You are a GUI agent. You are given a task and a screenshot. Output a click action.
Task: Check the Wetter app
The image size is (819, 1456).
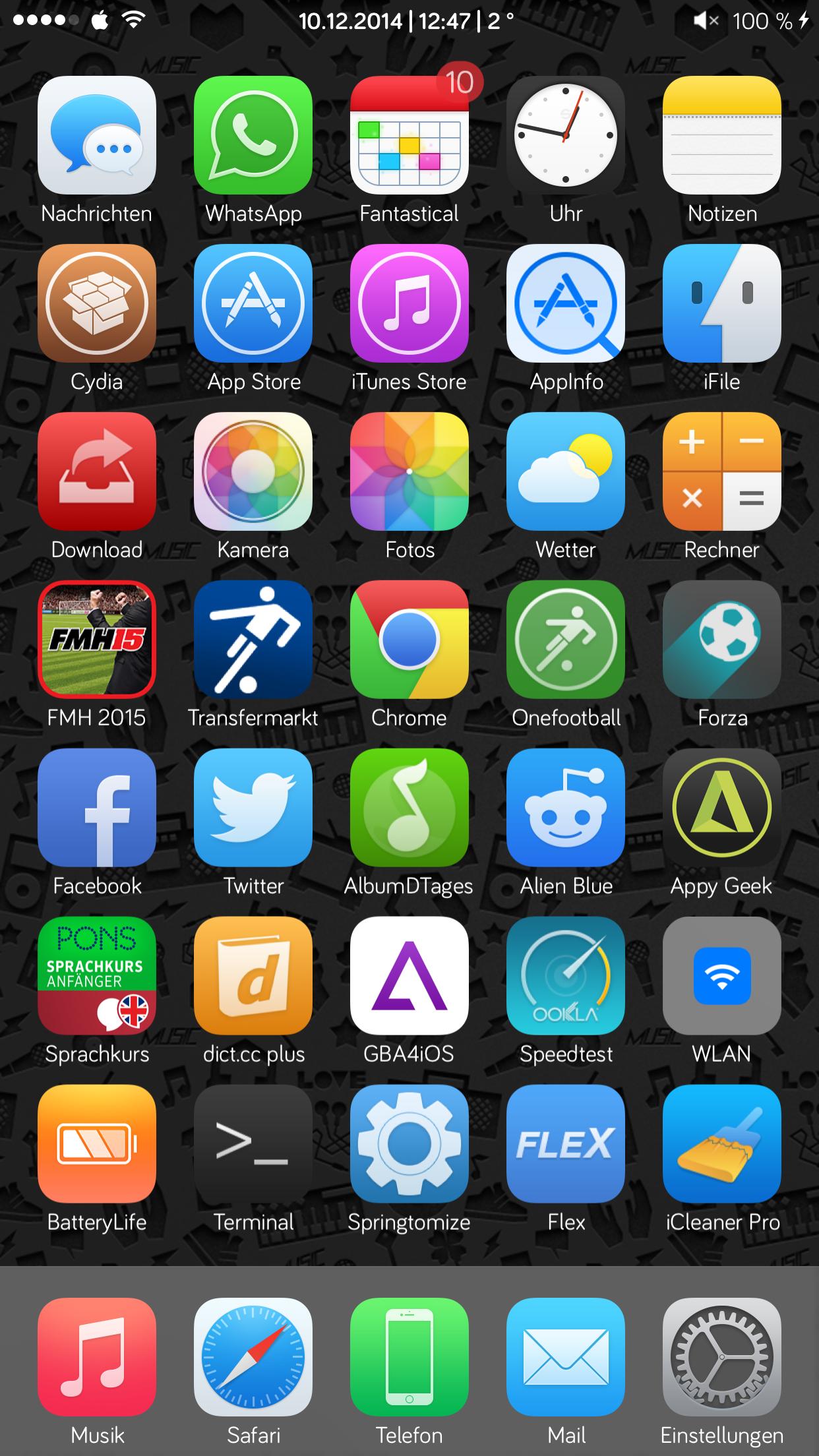(566, 471)
